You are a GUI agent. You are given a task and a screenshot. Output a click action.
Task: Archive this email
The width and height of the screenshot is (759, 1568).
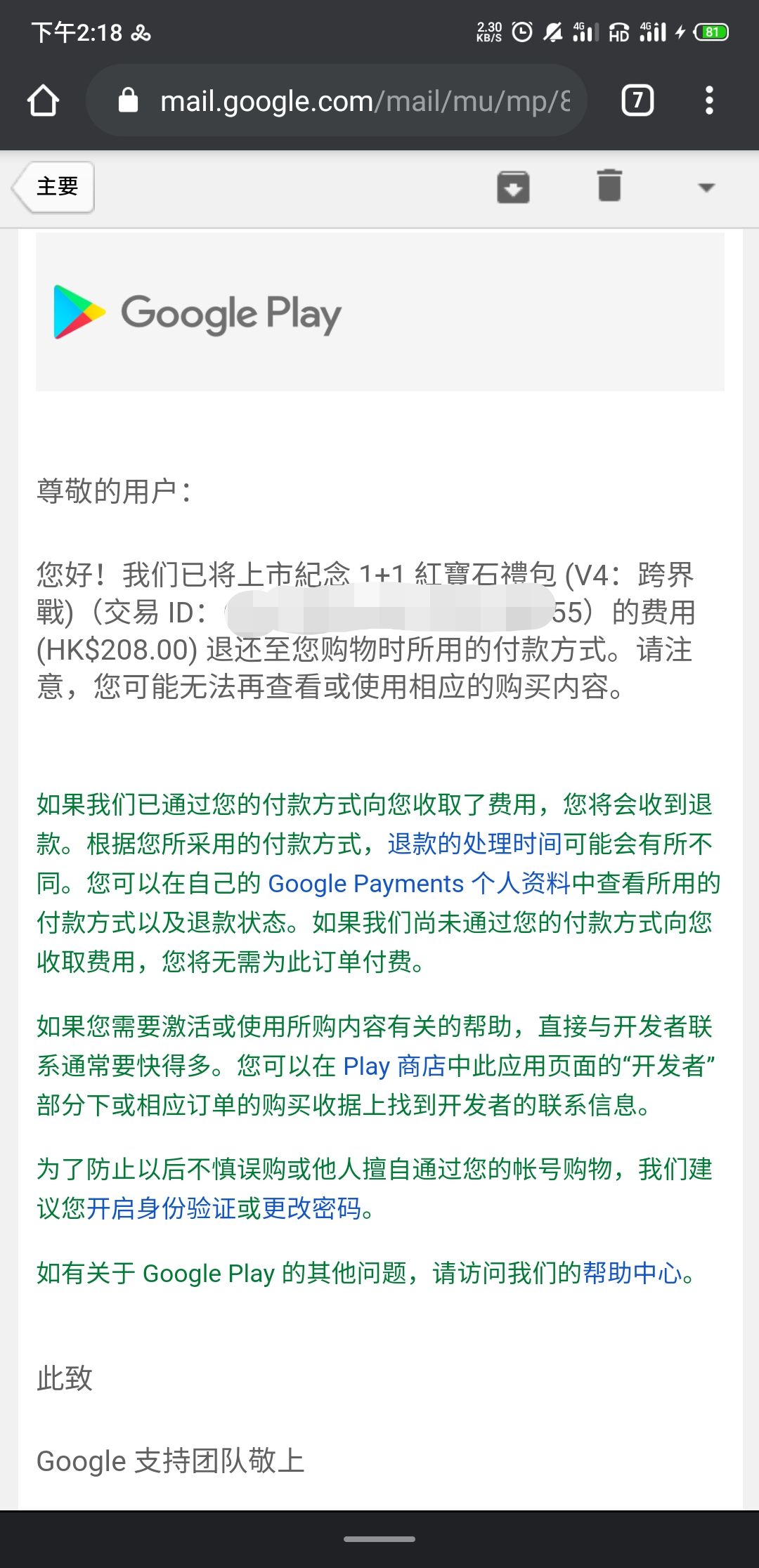pyautogui.click(x=513, y=187)
